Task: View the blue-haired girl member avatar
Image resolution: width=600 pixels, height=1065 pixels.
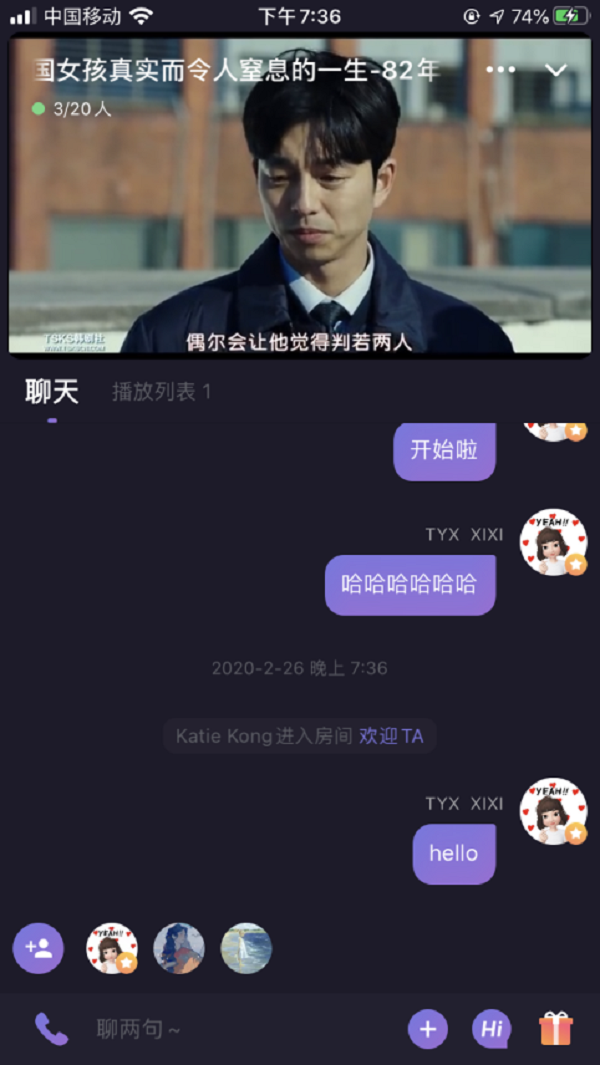Action: pyautogui.click(x=179, y=948)
